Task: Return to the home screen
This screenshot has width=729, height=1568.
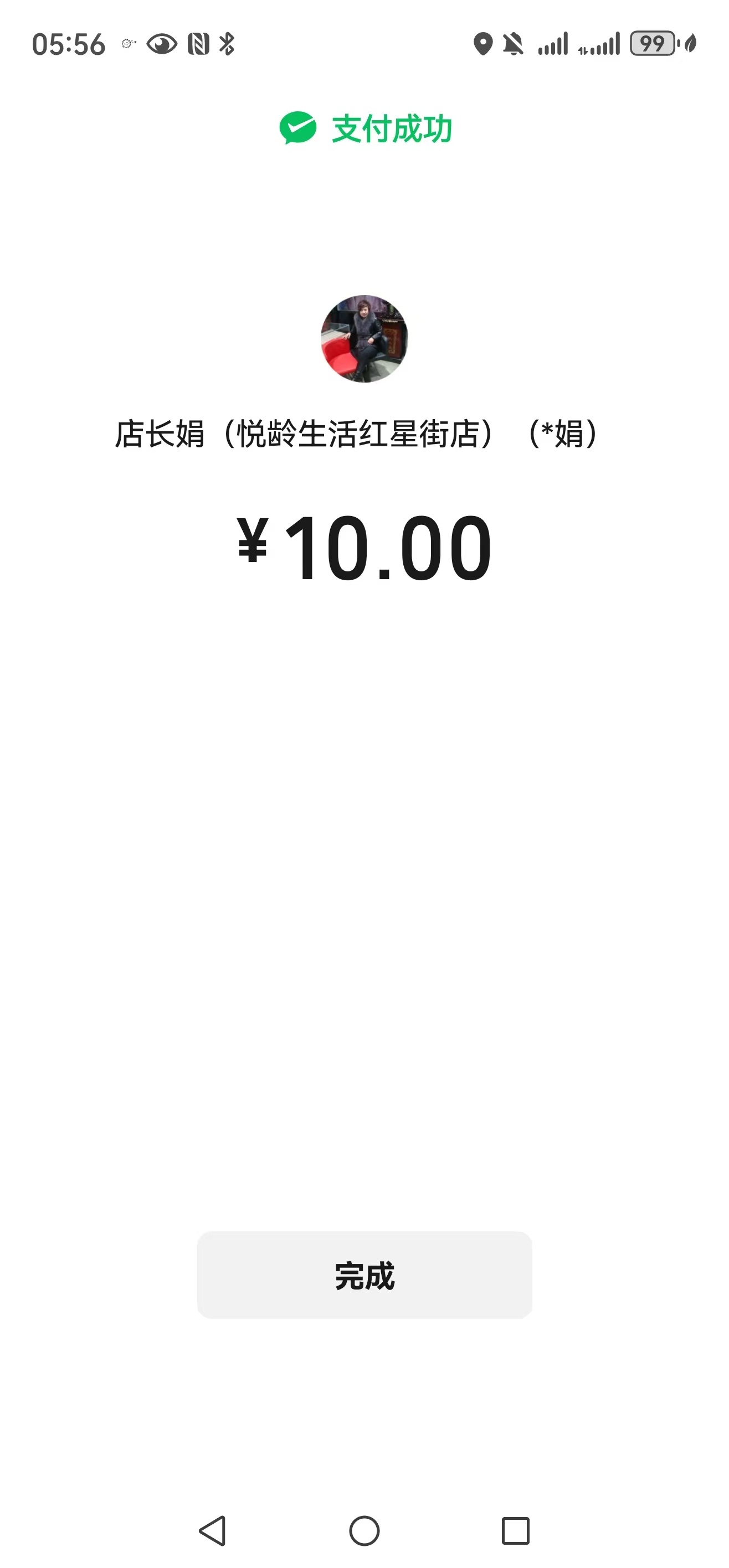Action: (364, 1531)
